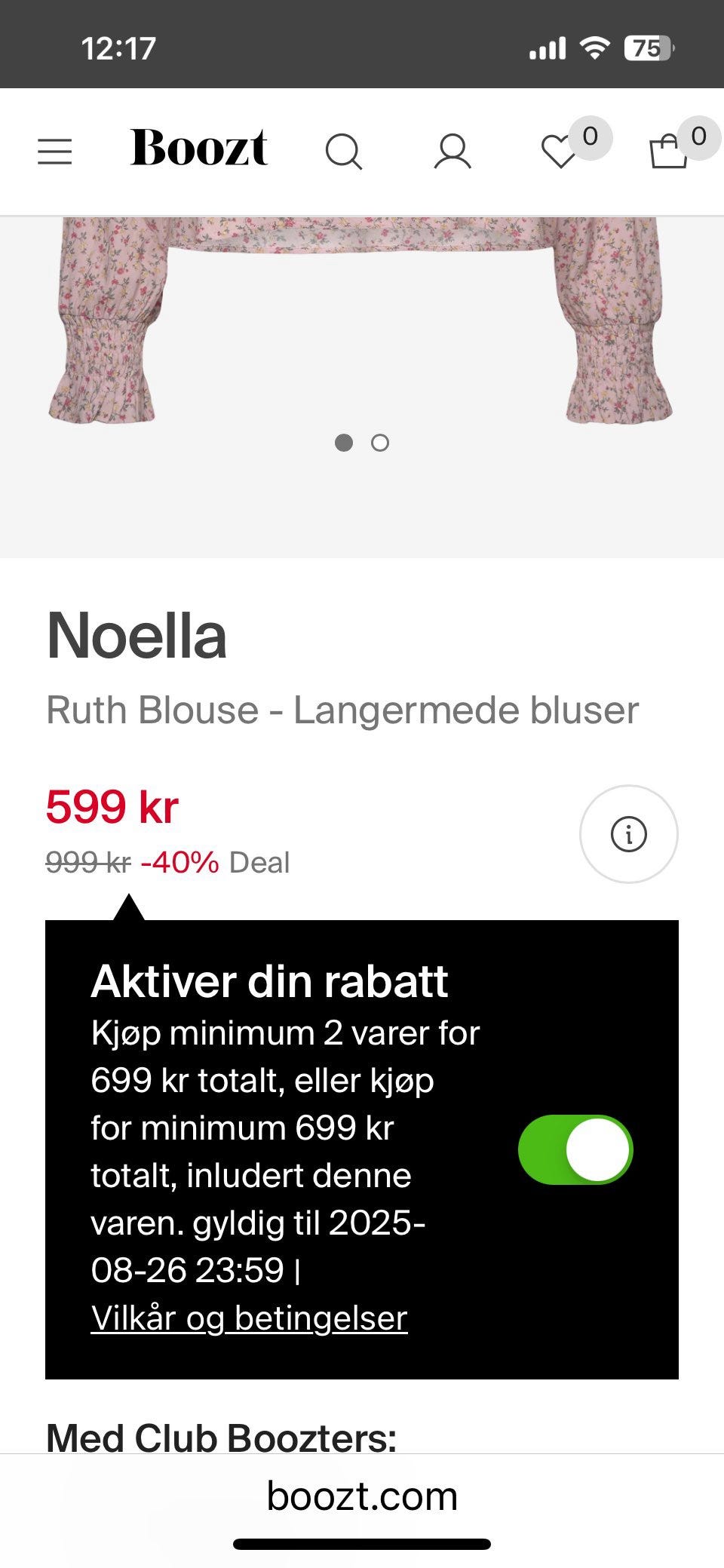Open the hamburger navigation menu
The width and height of the screenshot is (724, 1568).
click(54, 152)
